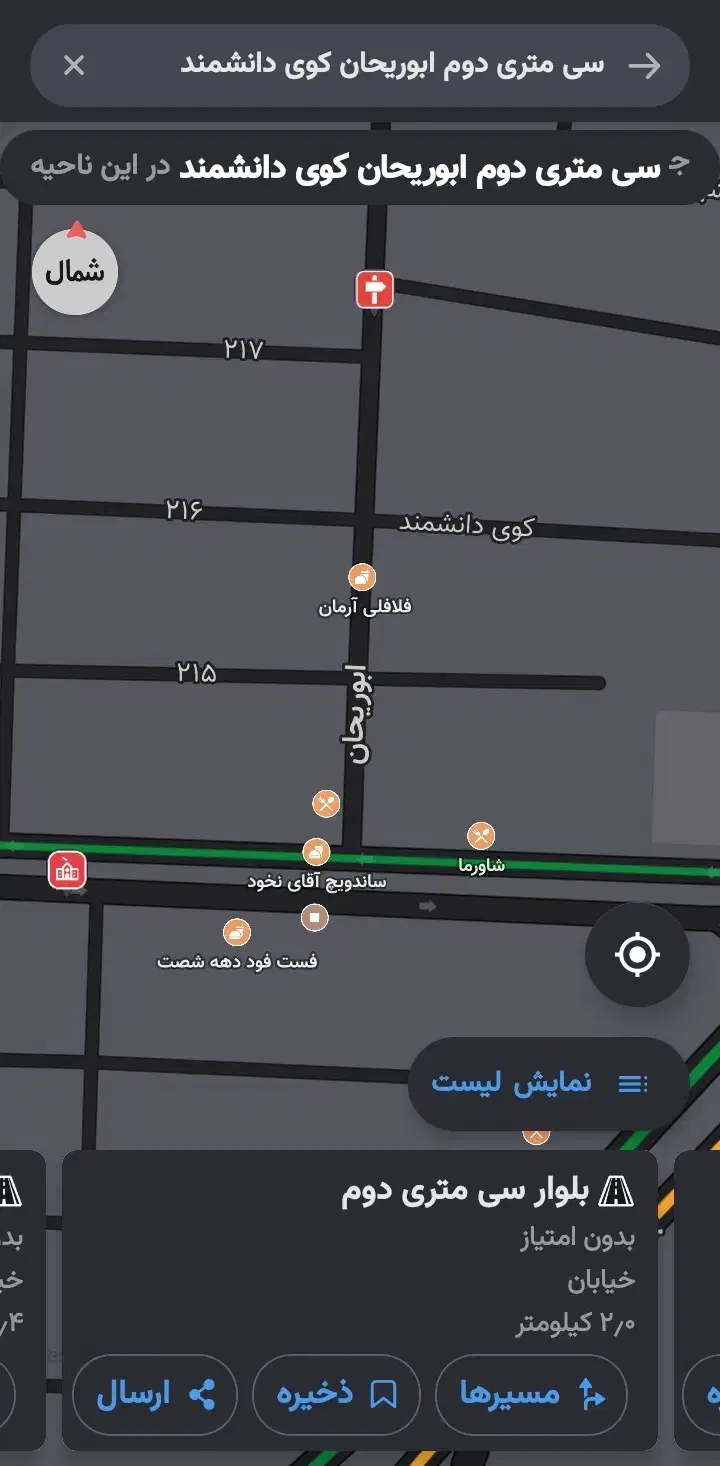Tap the شمال compass button
720x1466 pixels.
click(x=75, y=272)
